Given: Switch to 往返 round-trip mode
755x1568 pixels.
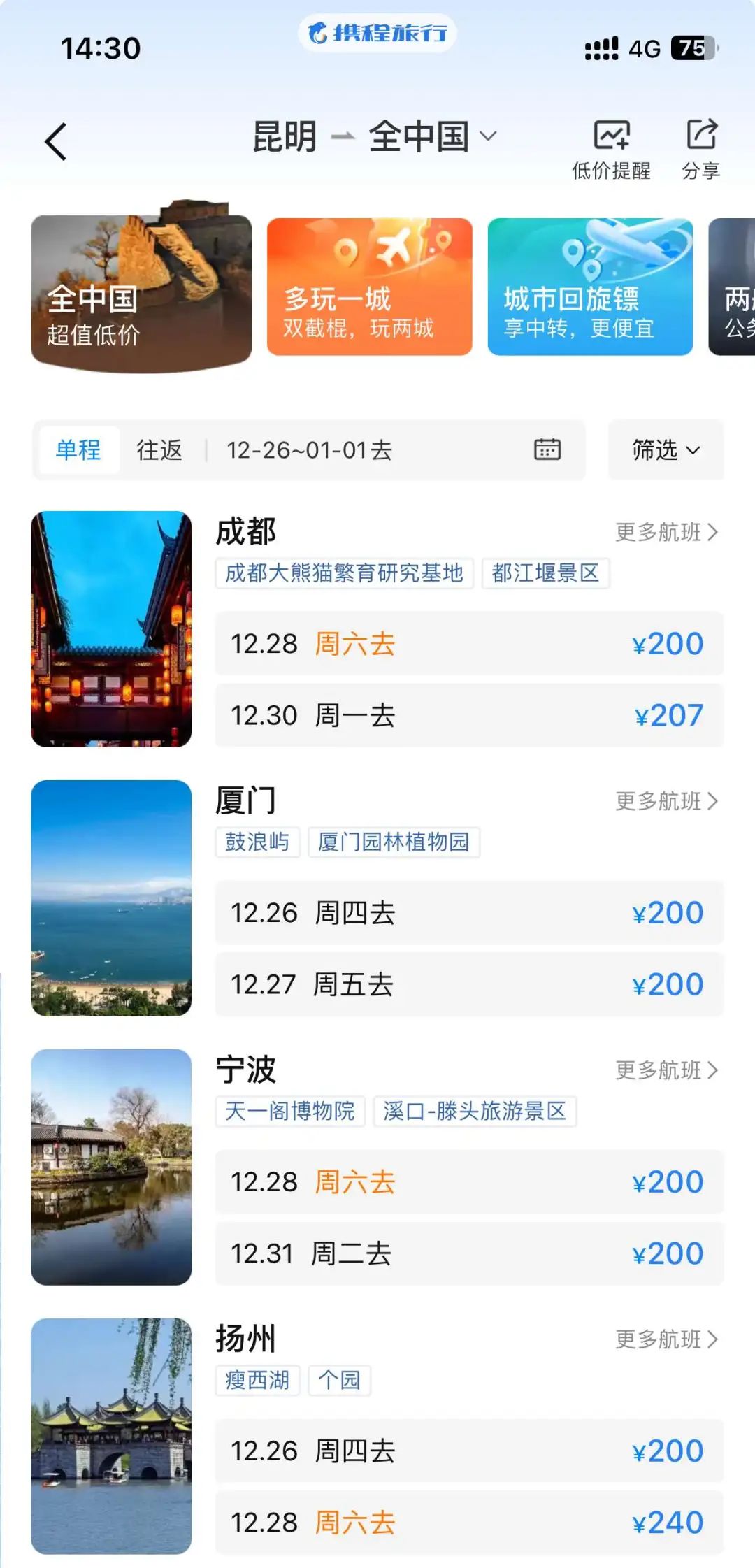Looking at the screenshot, I should [159, 450].
